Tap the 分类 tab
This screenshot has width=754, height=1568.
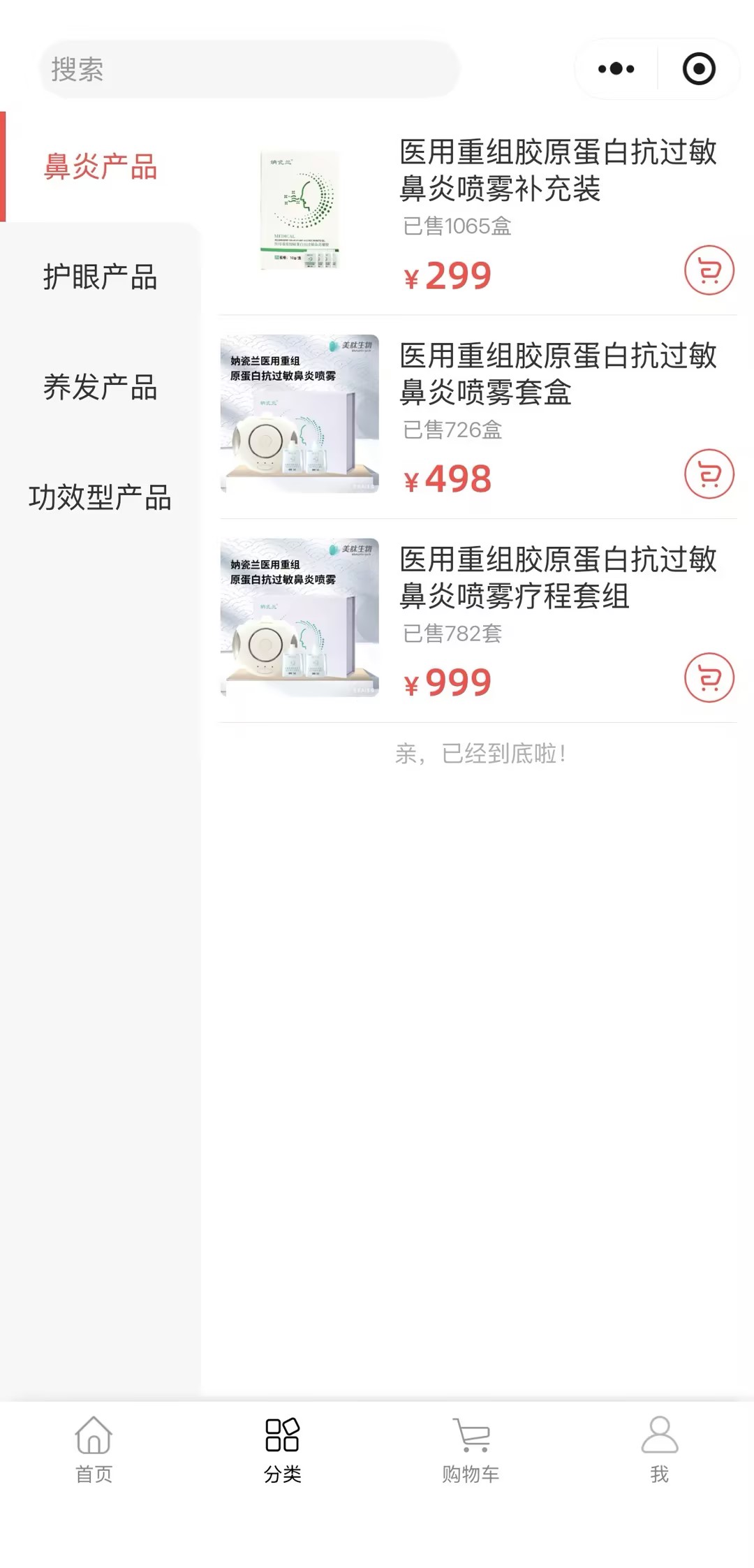(282, 1449)
